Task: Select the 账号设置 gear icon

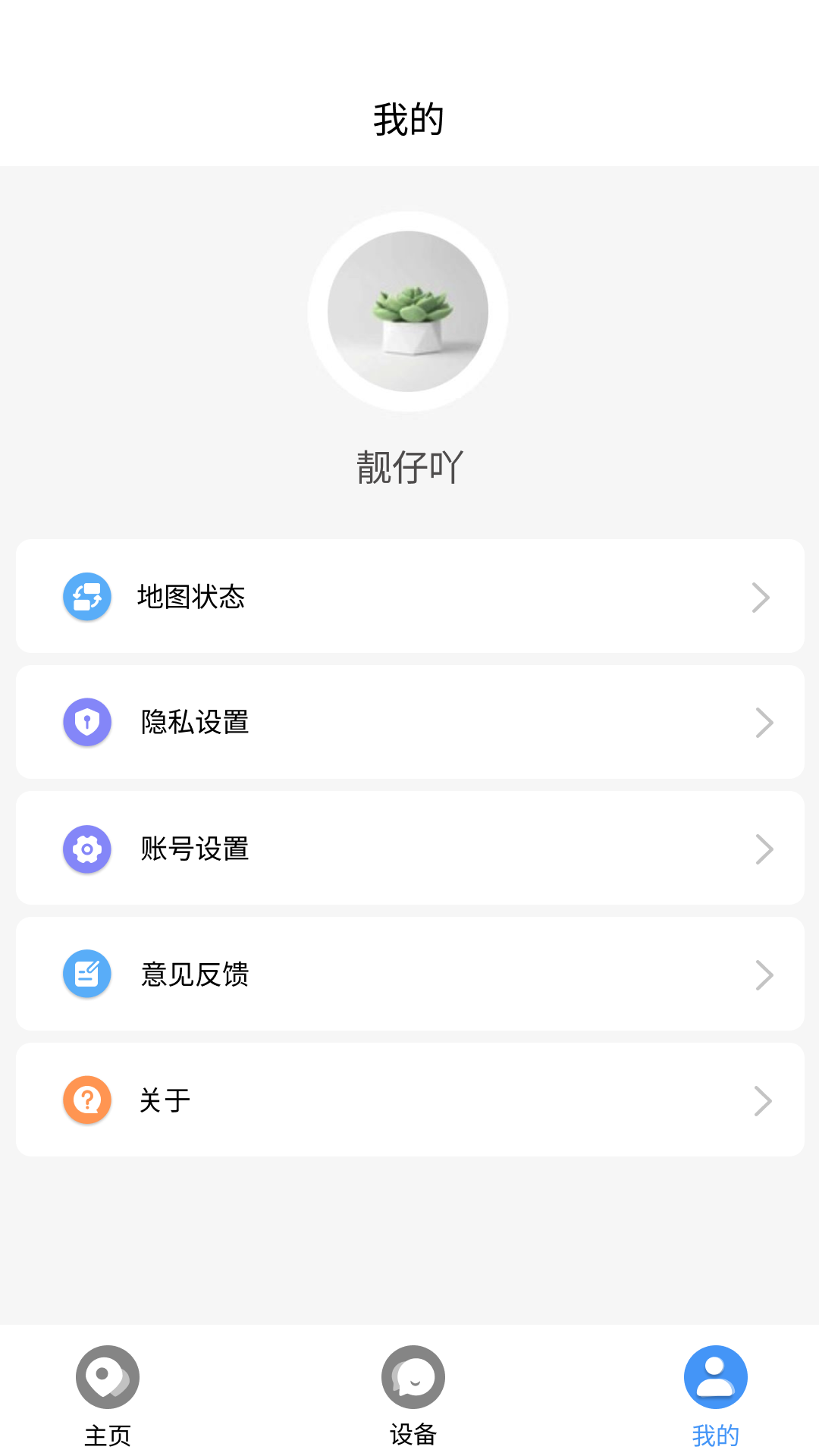Action: pos(86,849)
